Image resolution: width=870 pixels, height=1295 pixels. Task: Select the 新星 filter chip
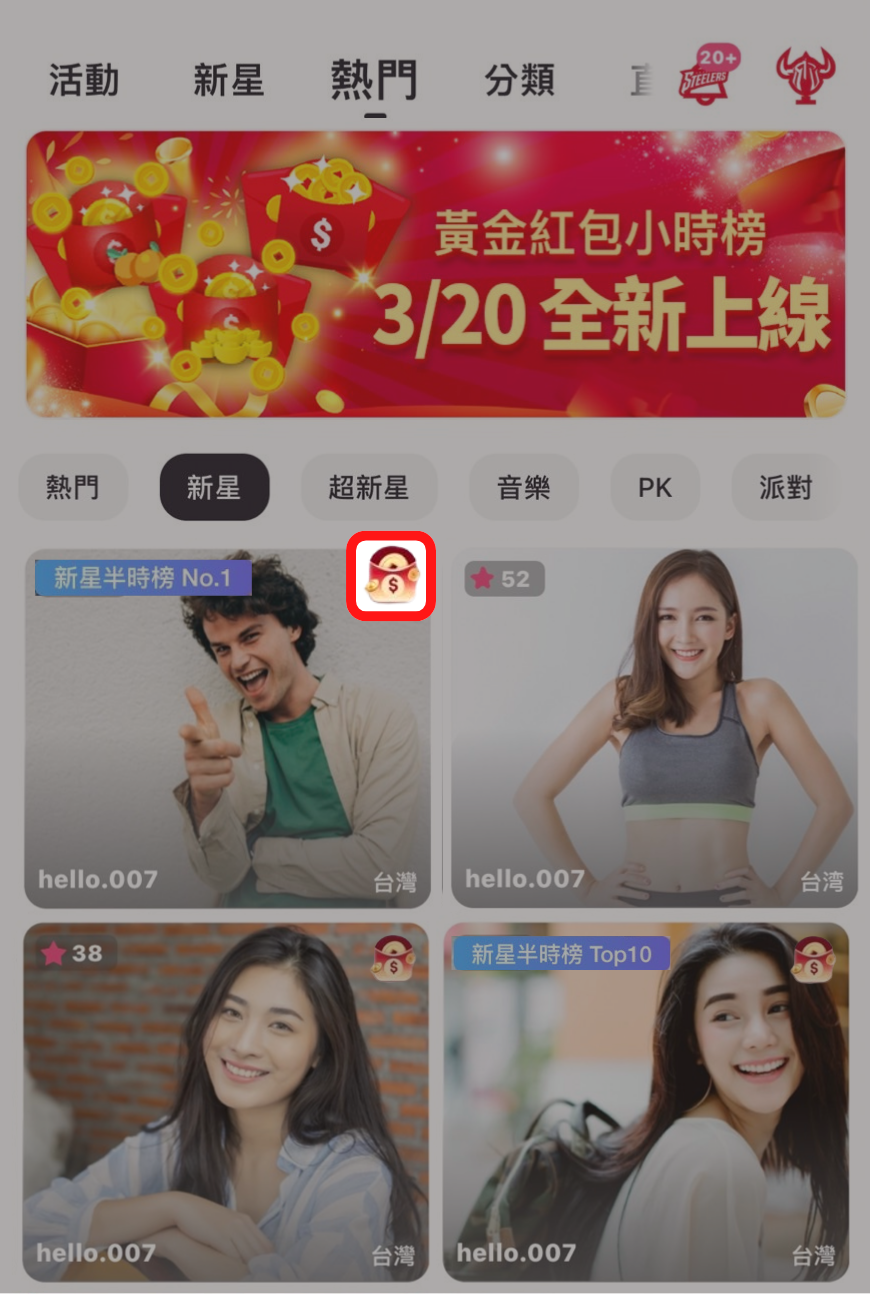click(x=214, y=488)
